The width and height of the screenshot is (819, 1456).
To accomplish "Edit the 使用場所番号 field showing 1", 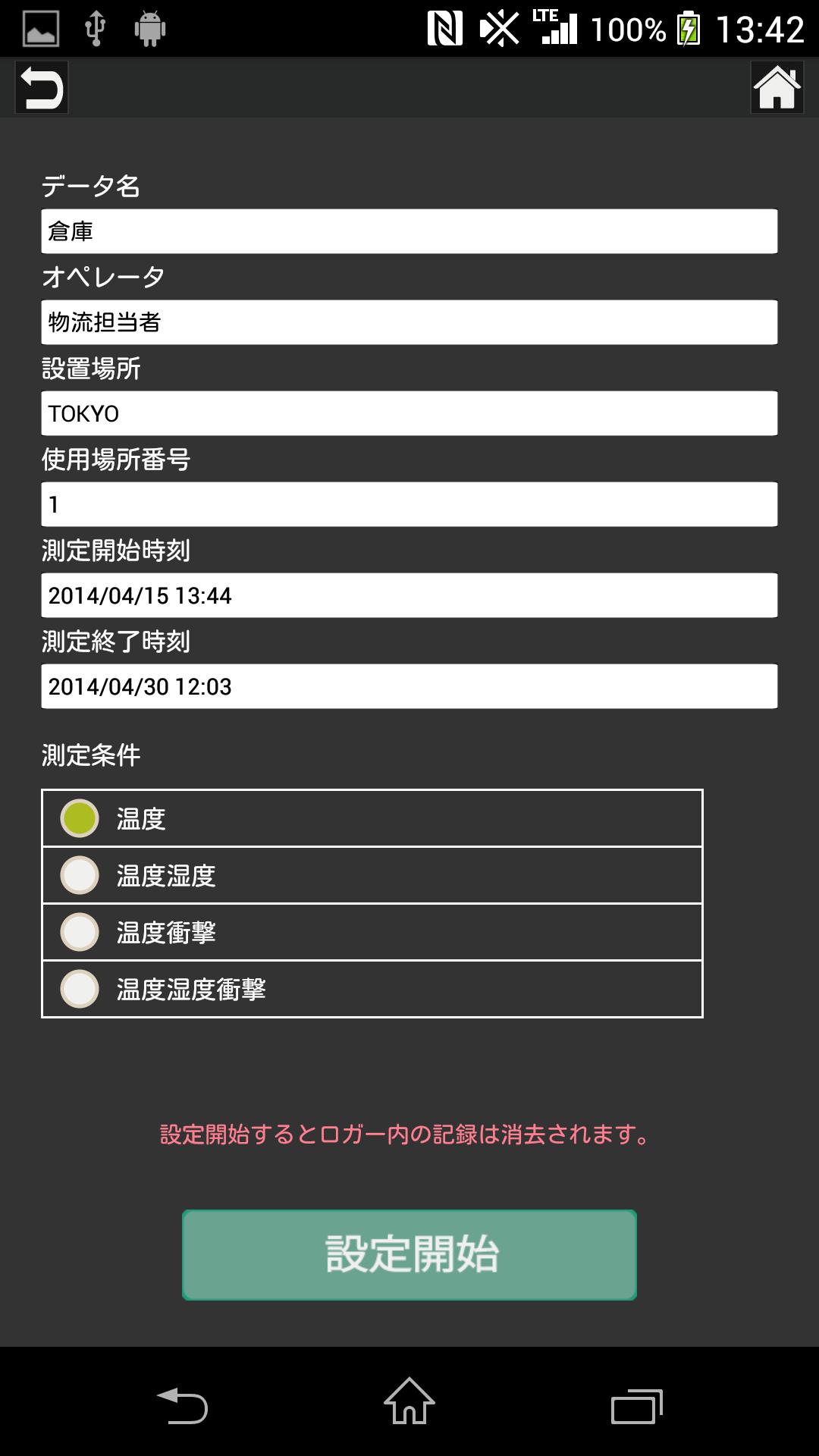I will [x=409, y=504].
